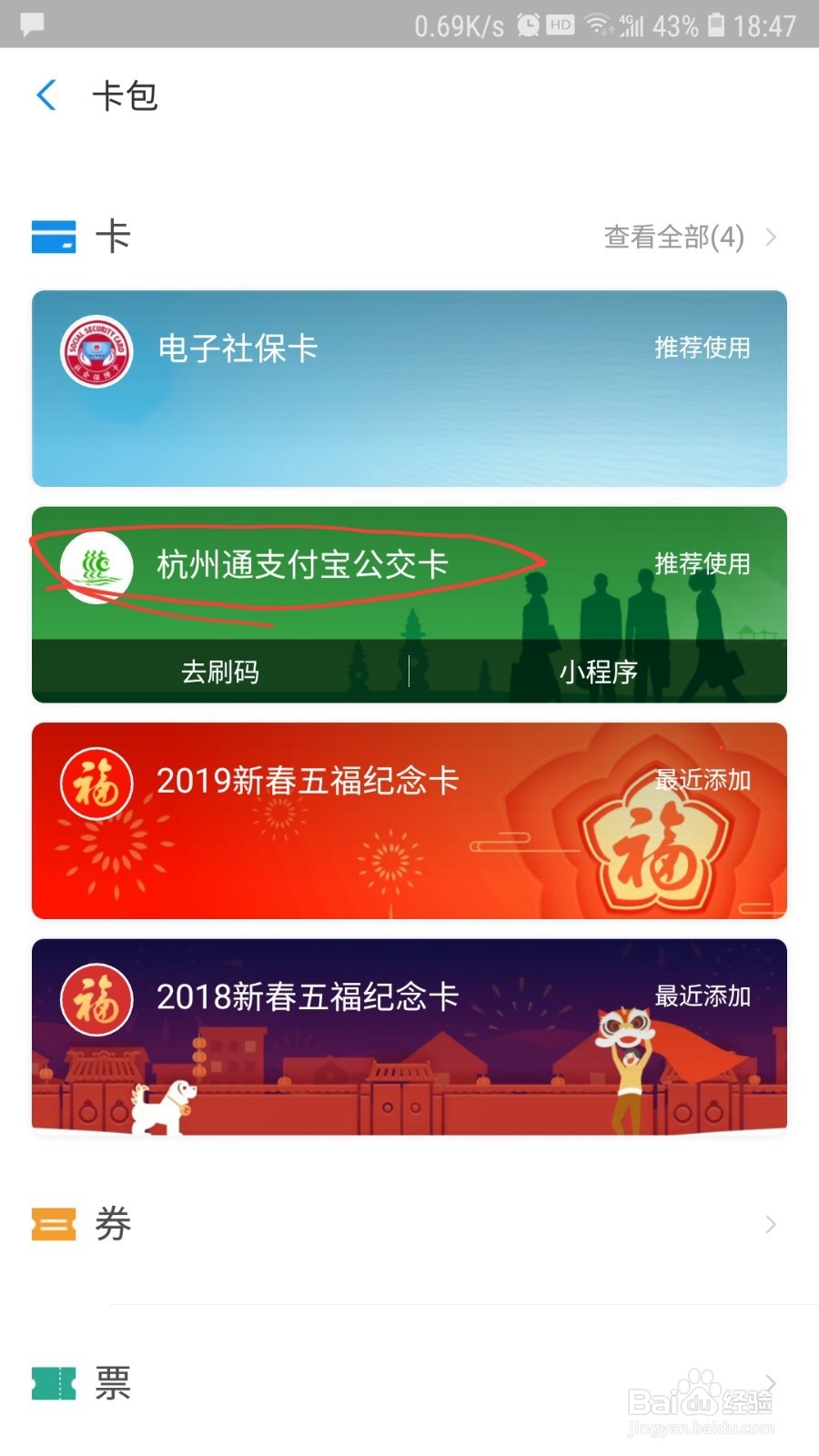Select the 福 icon on 2019新春五福纪念卡
The height and width of the screenshot is (1456, 819).
tap(96, 783)
